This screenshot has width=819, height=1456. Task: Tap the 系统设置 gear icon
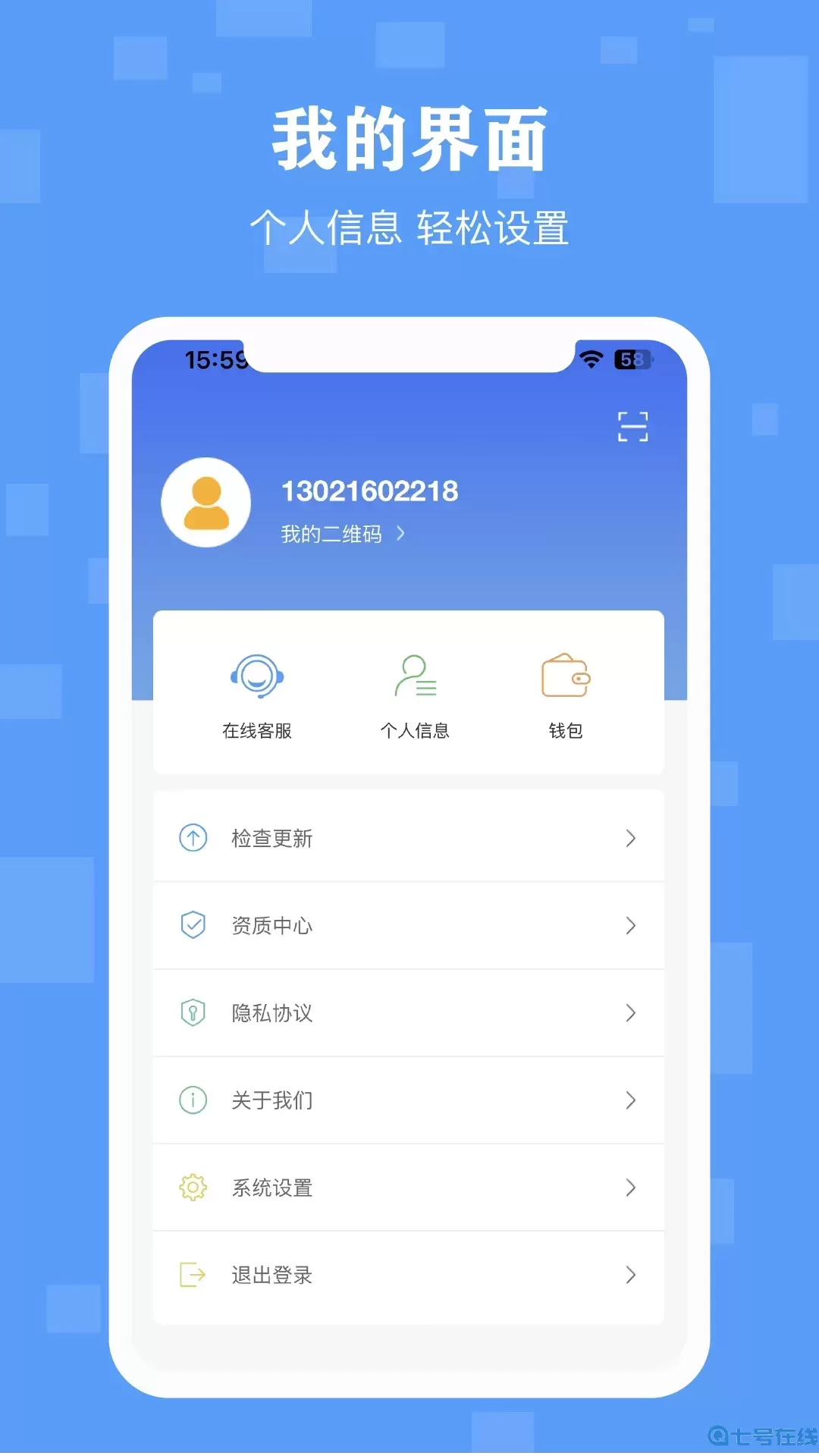pos(193,1188)
